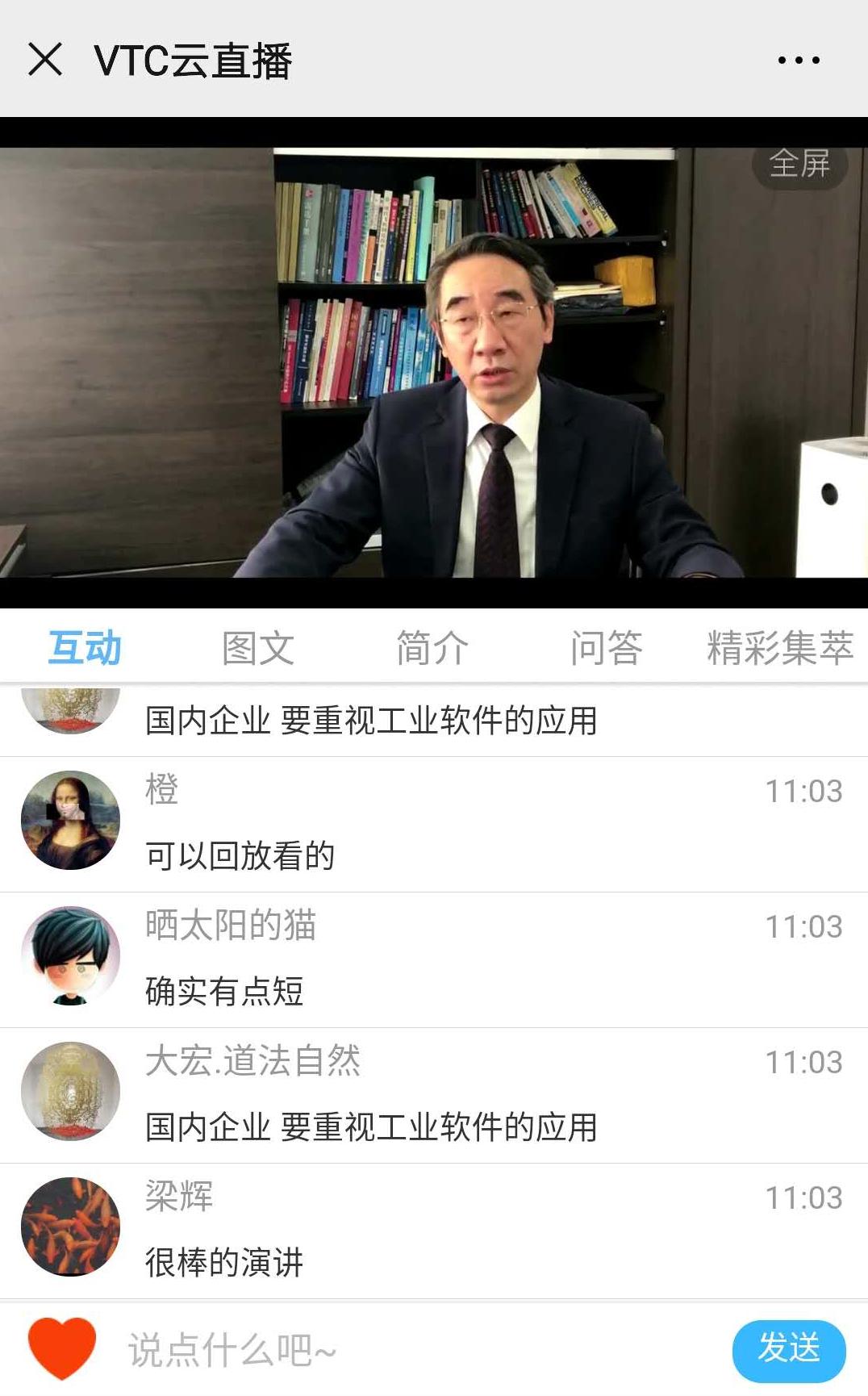This screenshot has height=1396, width=868.
Task: Open the three-dot overflow menu
Action: pos(798,60)
